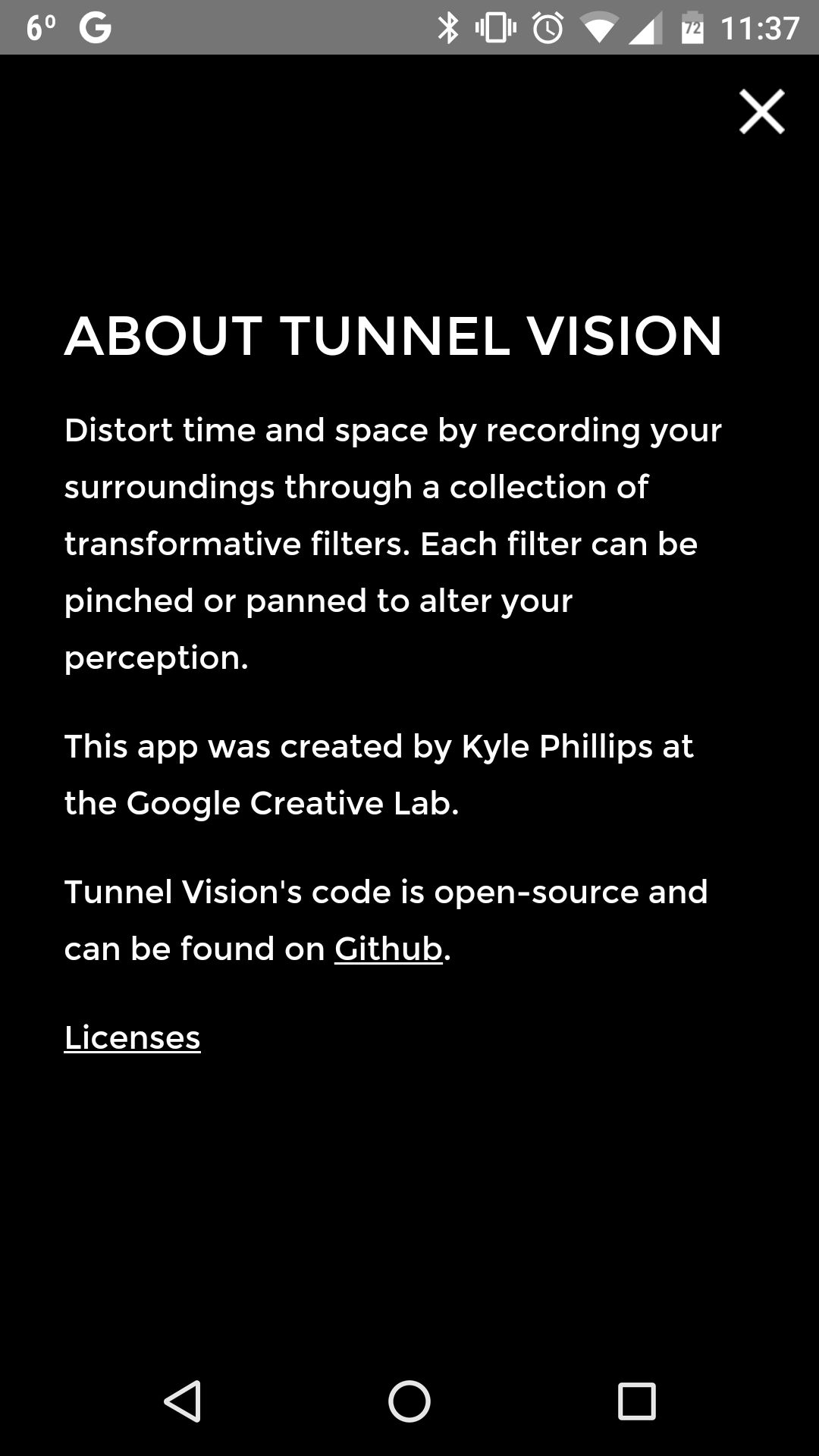Open the recent apps view
The height and width of the screenshot is (1456, 819).
click(636, 1401)
